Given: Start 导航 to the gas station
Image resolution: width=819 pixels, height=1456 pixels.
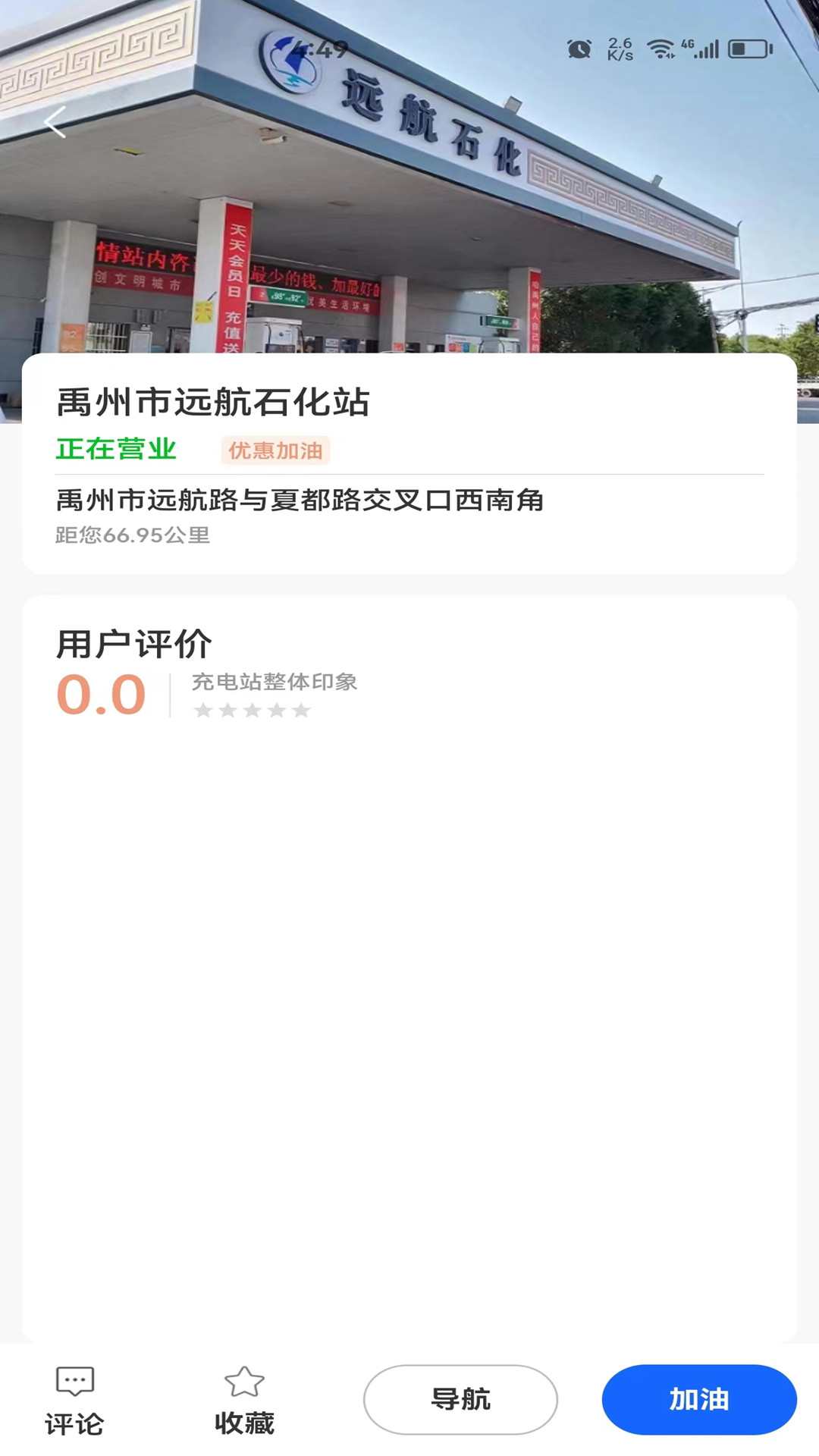Looking at the screenshot, I should pos(460,1399).
